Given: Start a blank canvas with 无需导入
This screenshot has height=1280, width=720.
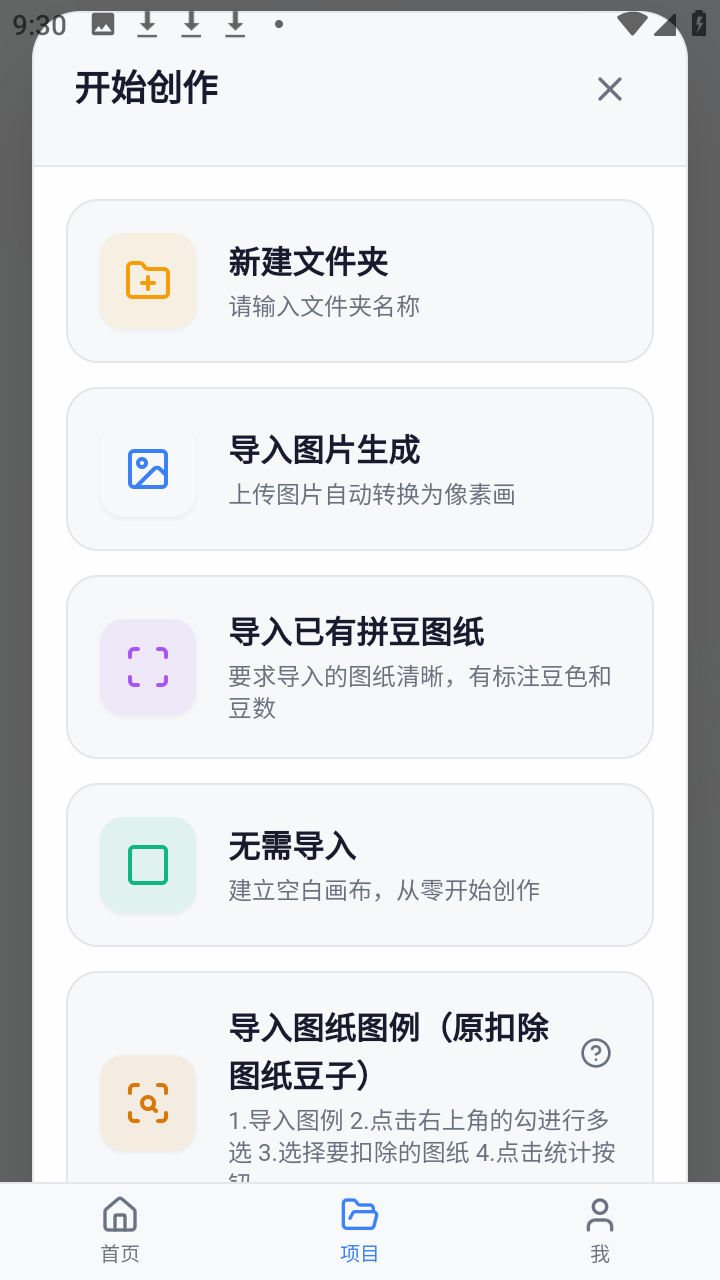Looking at the screenshot, I should tap(359, 865).
